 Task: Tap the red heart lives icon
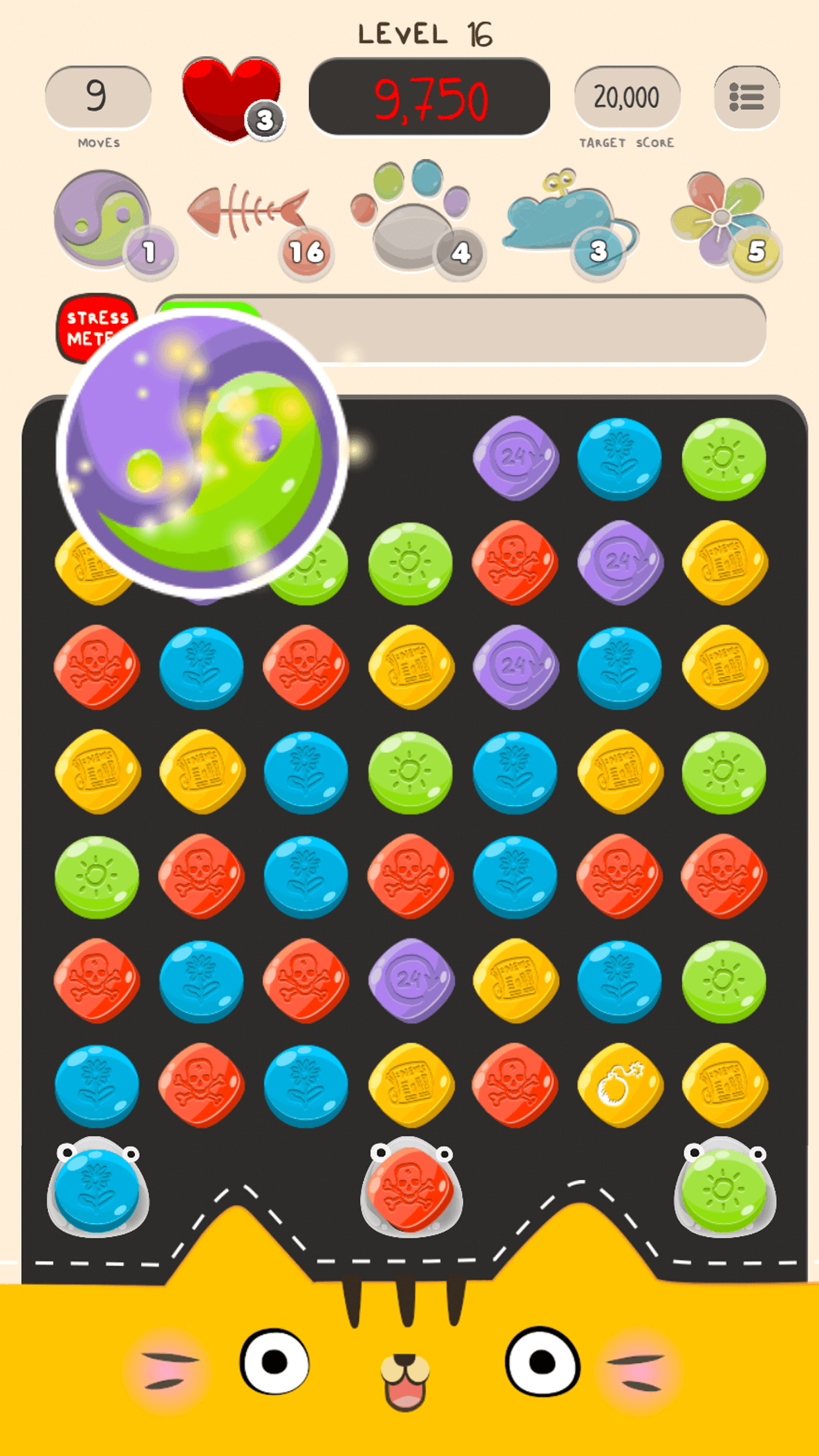coord(232,98)
